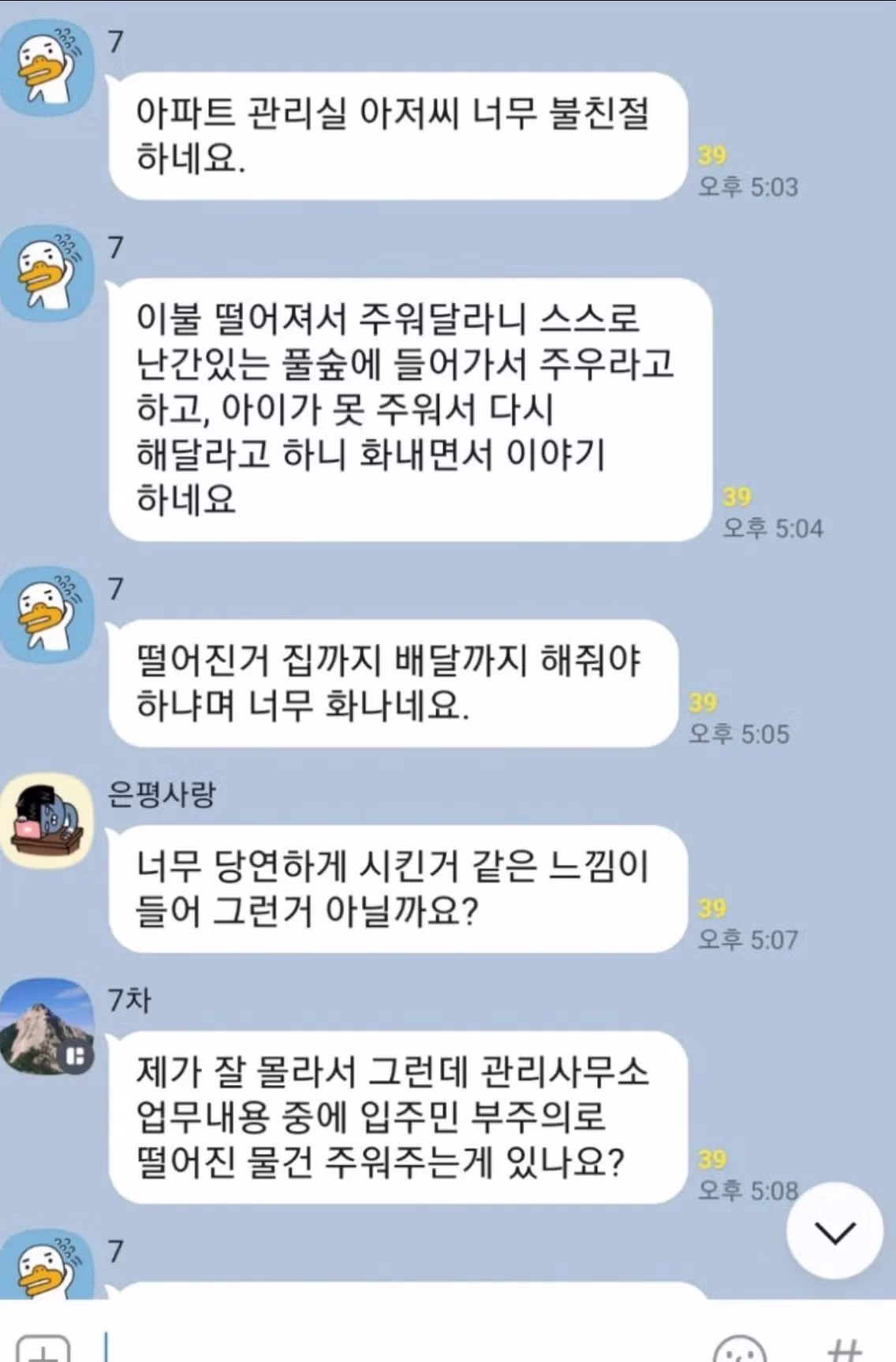Tap the message input field

(x=394, y=1345)
